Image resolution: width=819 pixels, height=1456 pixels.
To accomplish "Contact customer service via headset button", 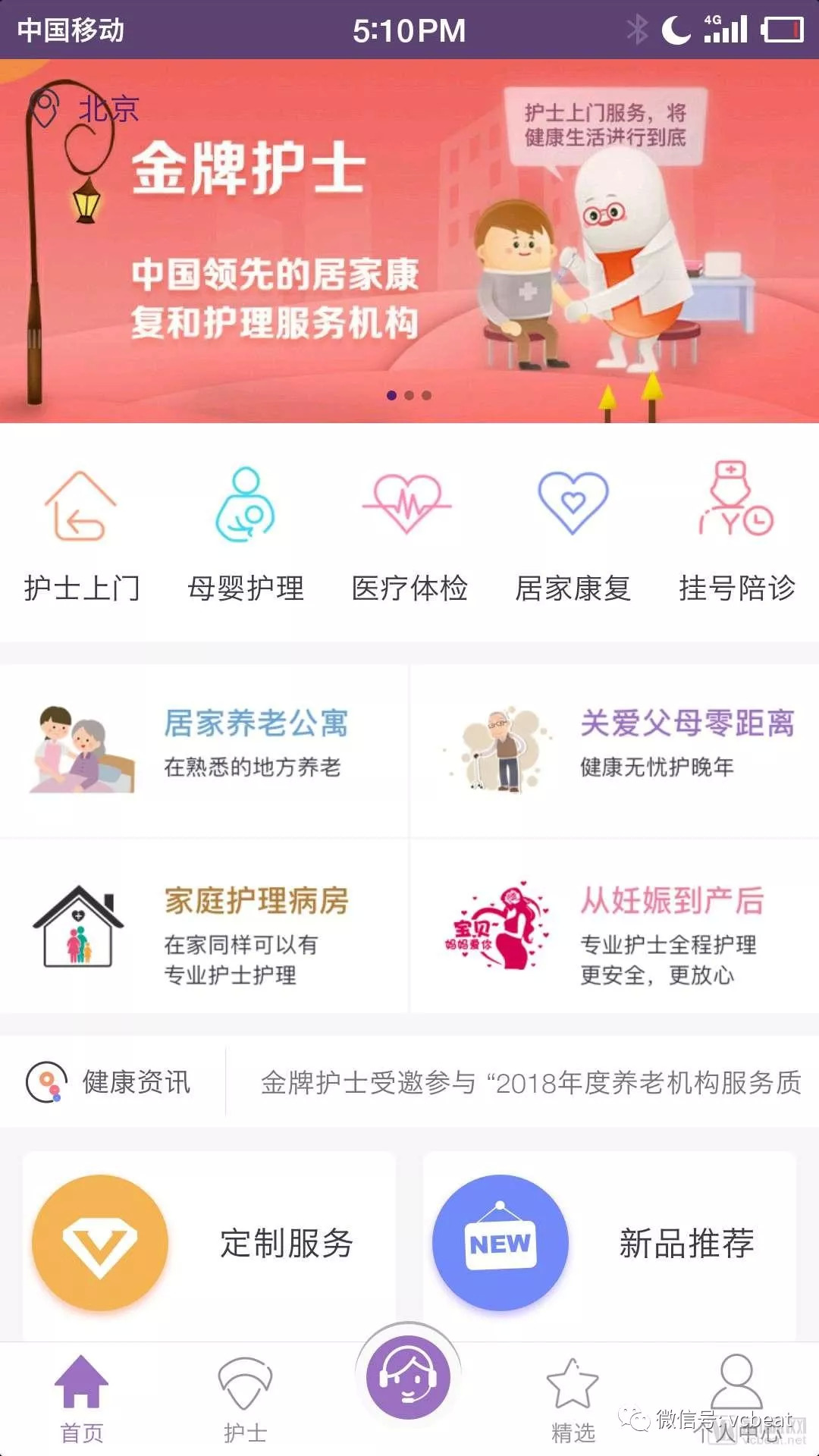I will pos(409,1377).
